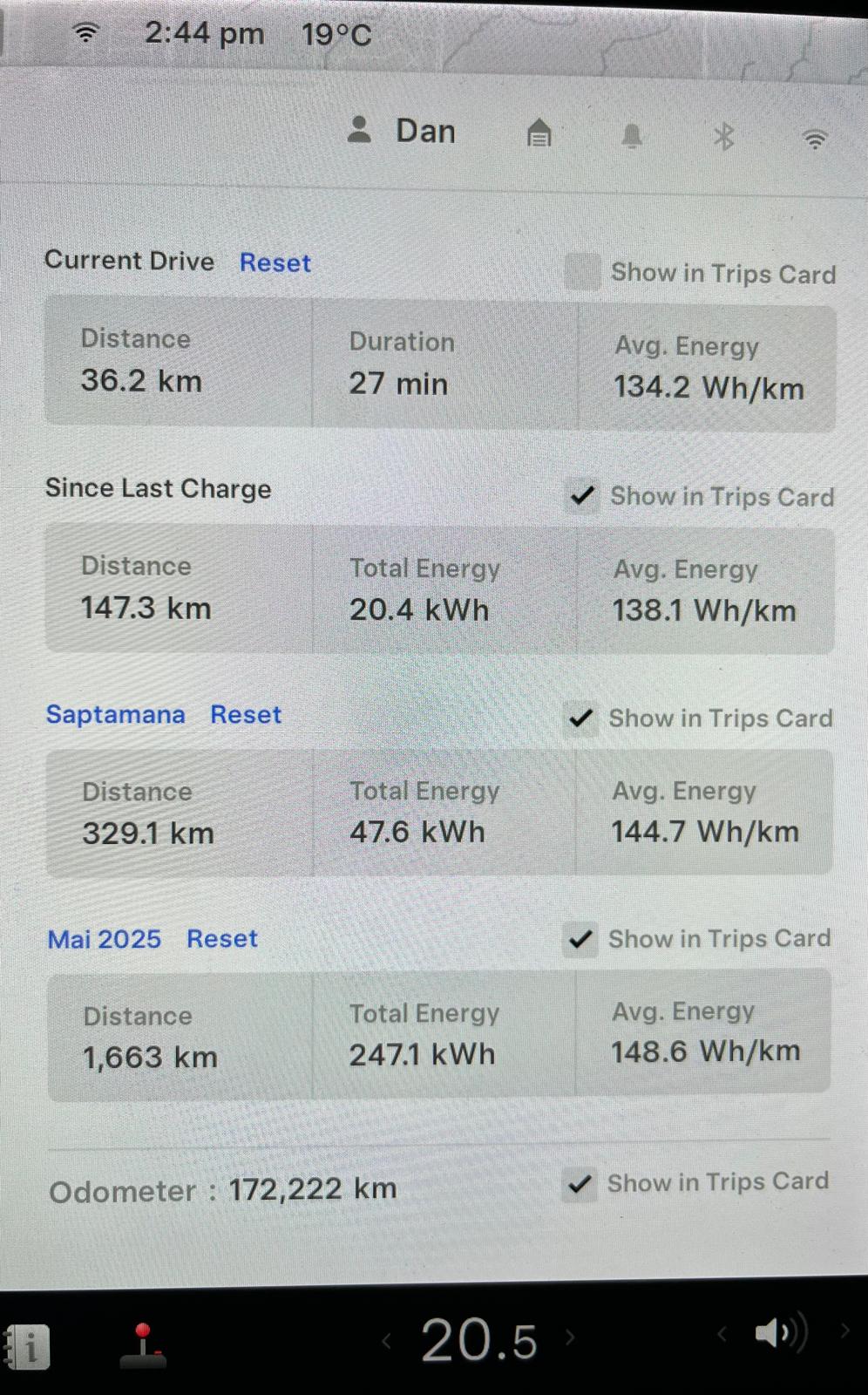Reset the Current Drive trip

275,262
